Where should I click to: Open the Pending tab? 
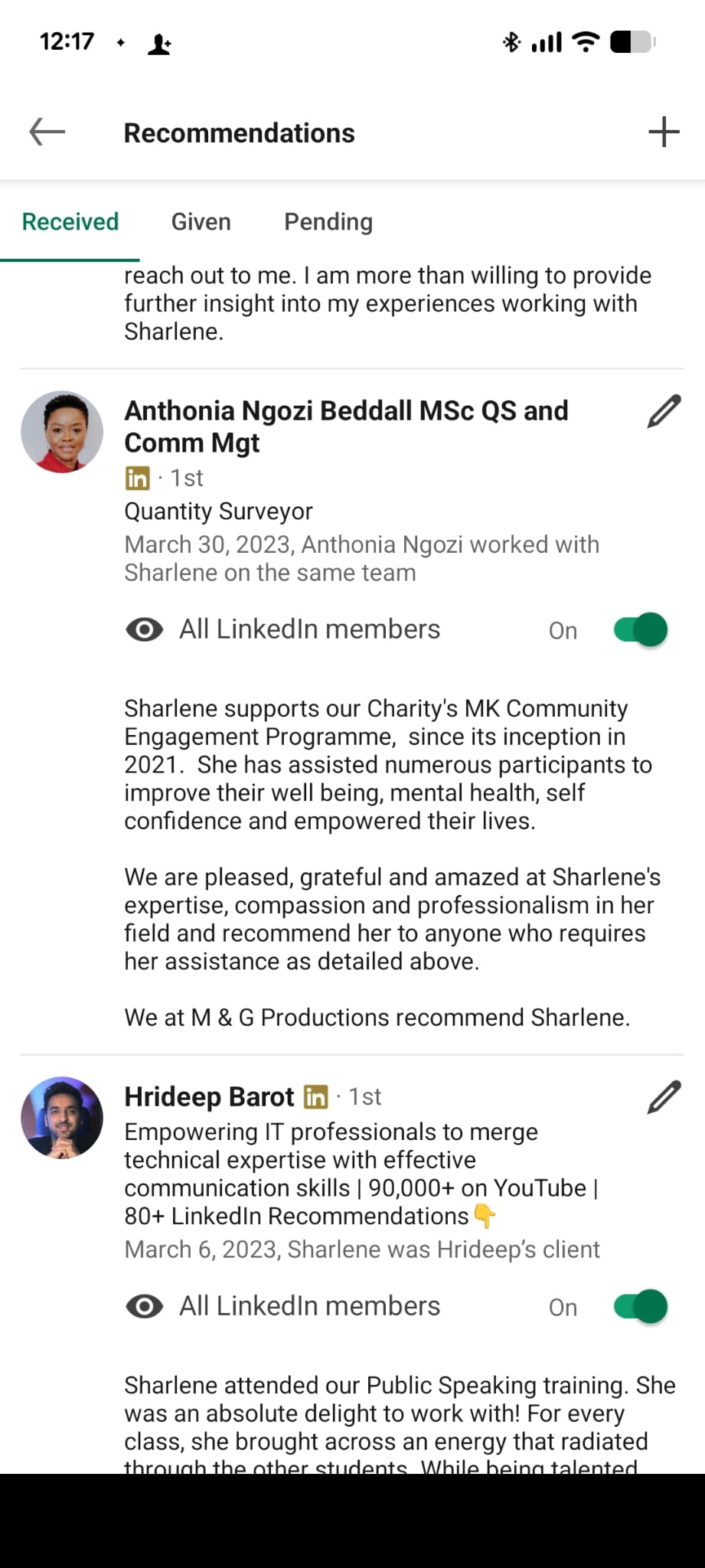pyautogui.click(x=328, y=222)
